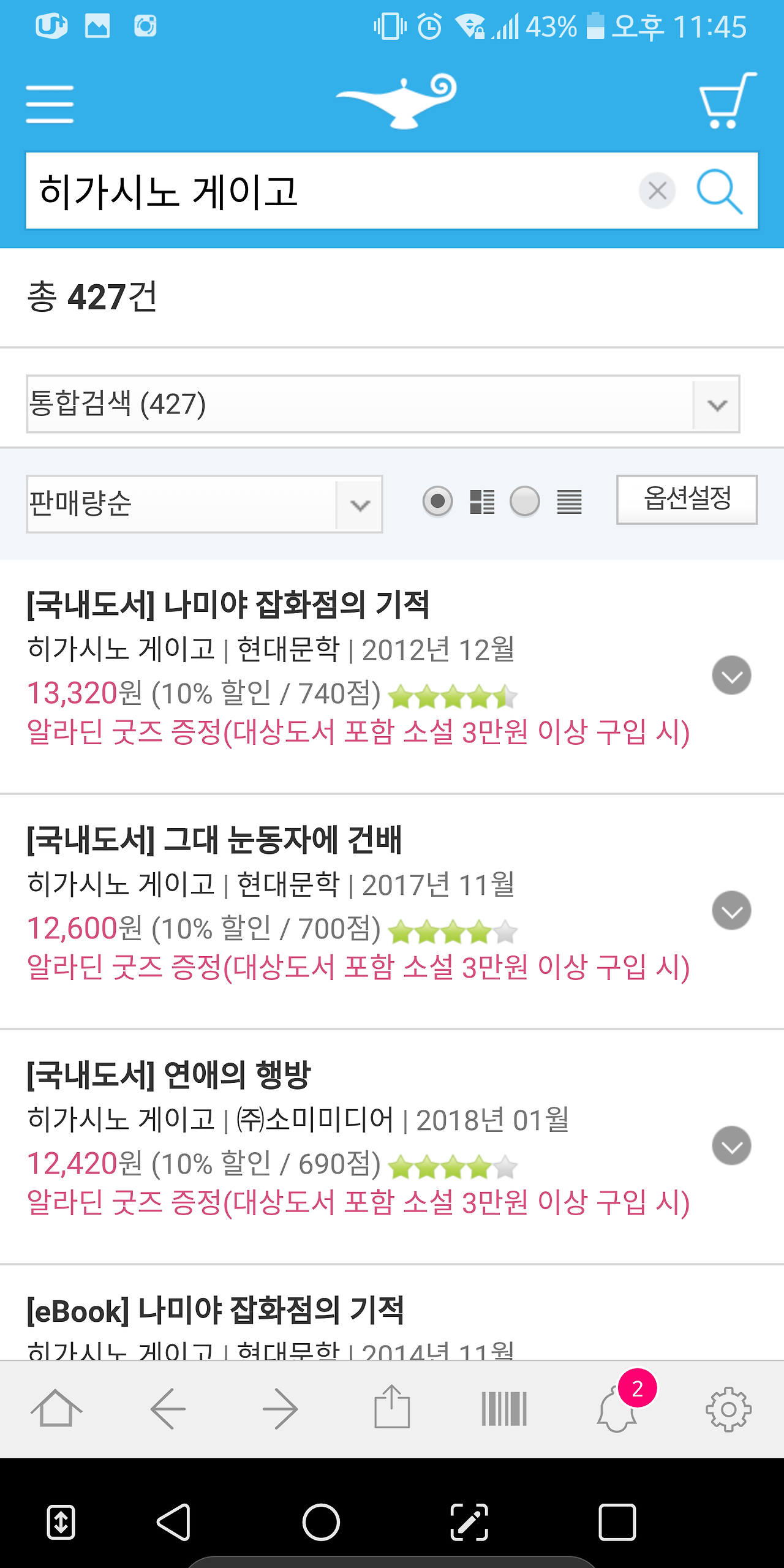This screenshot has width=784, height=1568.
Task: Go to the home page icon
Action: 56,1408
